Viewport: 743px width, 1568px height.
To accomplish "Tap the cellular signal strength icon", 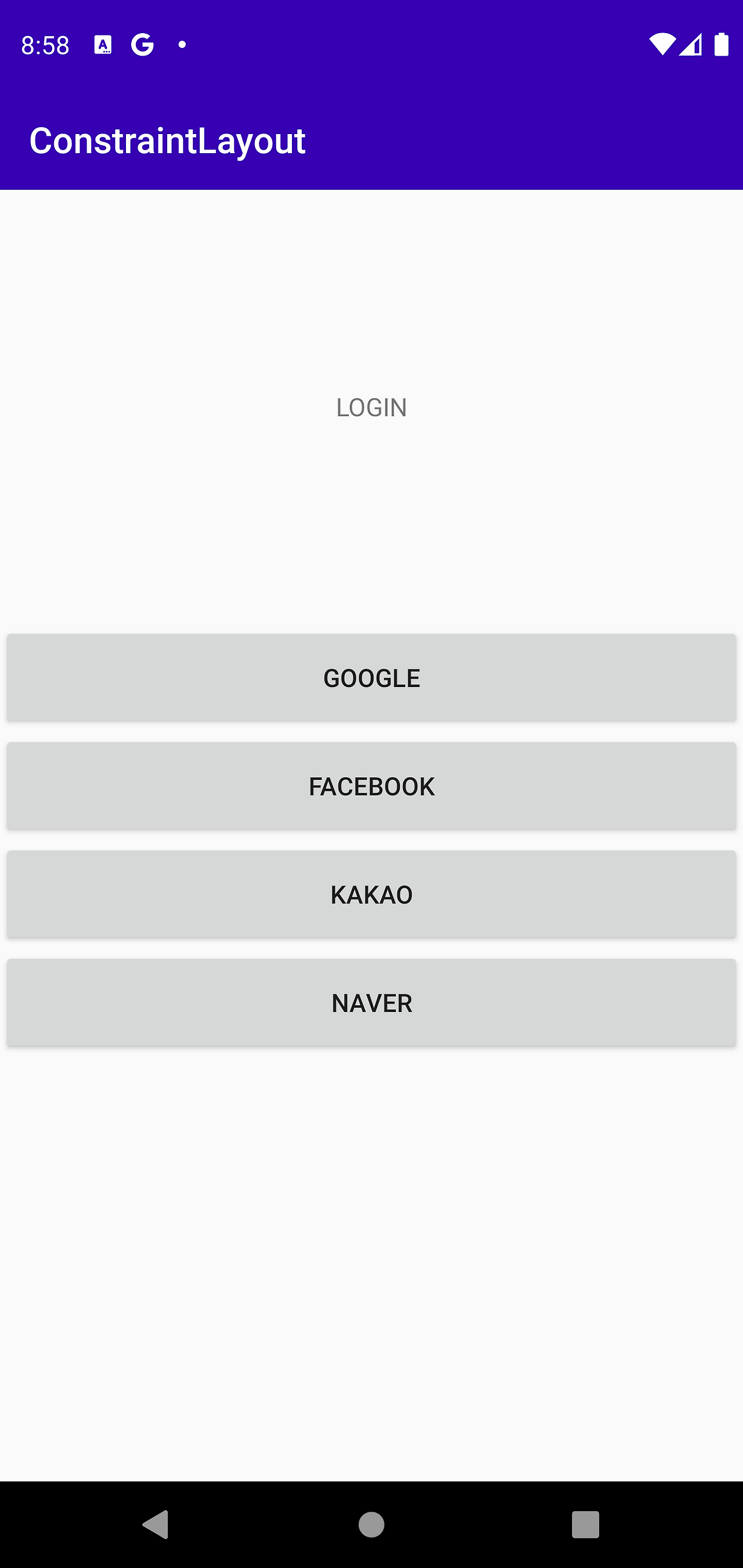I will 691,45.
